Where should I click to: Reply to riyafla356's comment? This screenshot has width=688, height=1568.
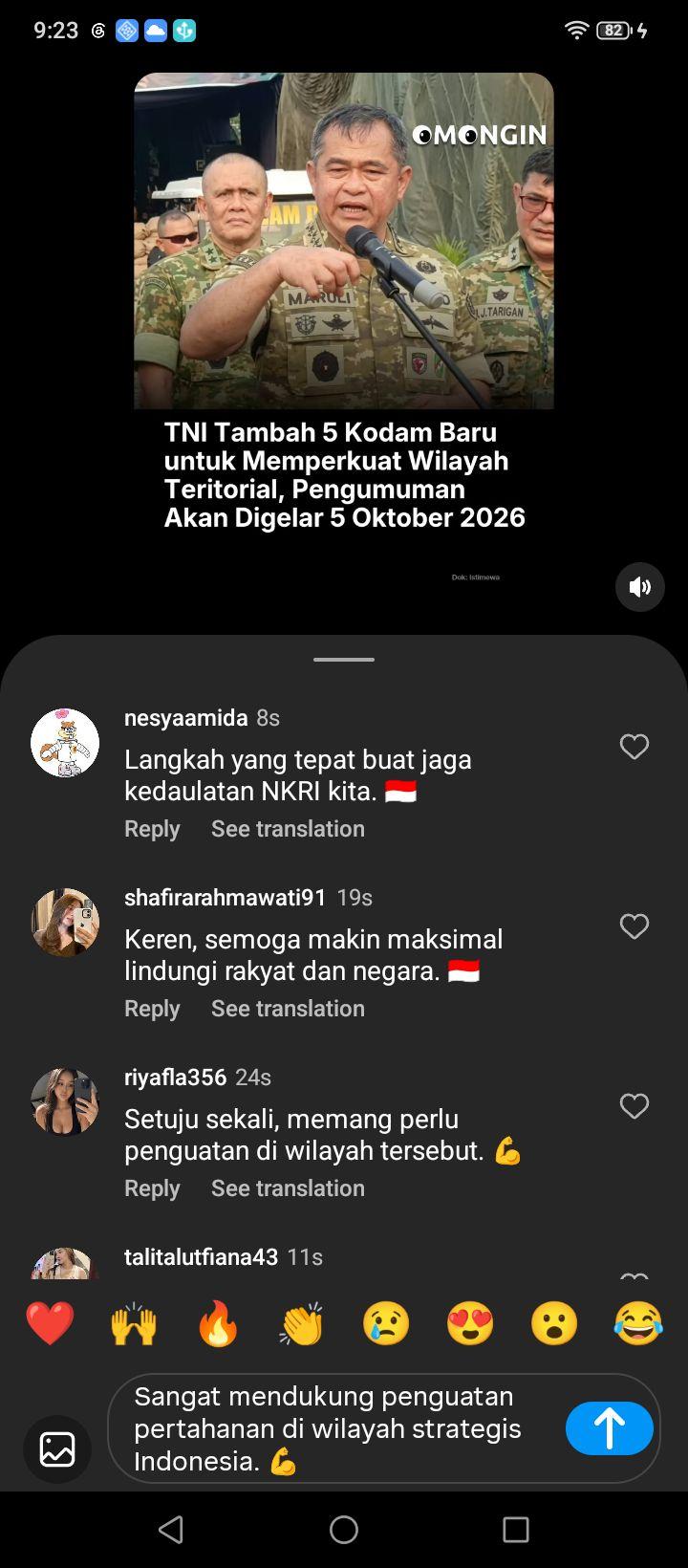click(x=152, y=1188)
